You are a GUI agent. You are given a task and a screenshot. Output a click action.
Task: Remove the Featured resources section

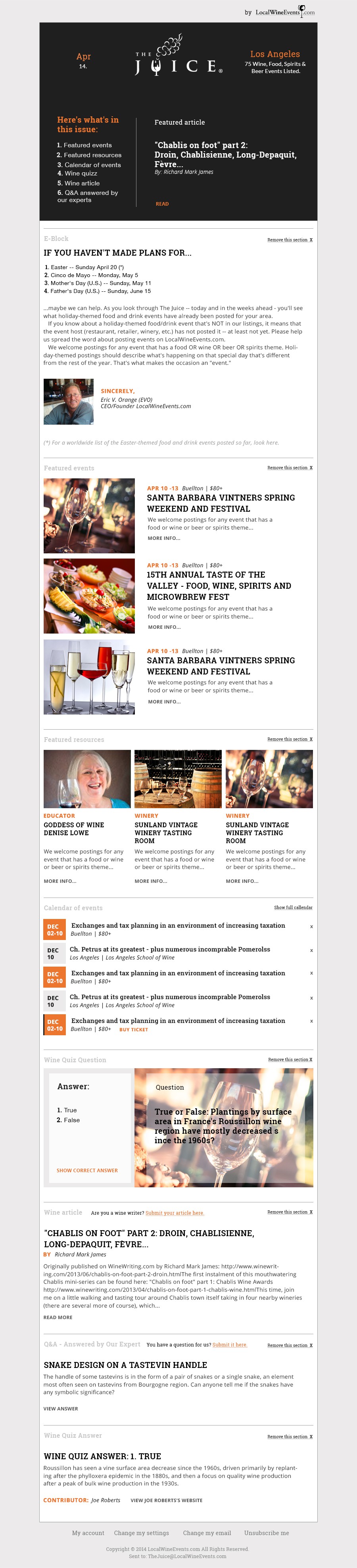[290, 739]
